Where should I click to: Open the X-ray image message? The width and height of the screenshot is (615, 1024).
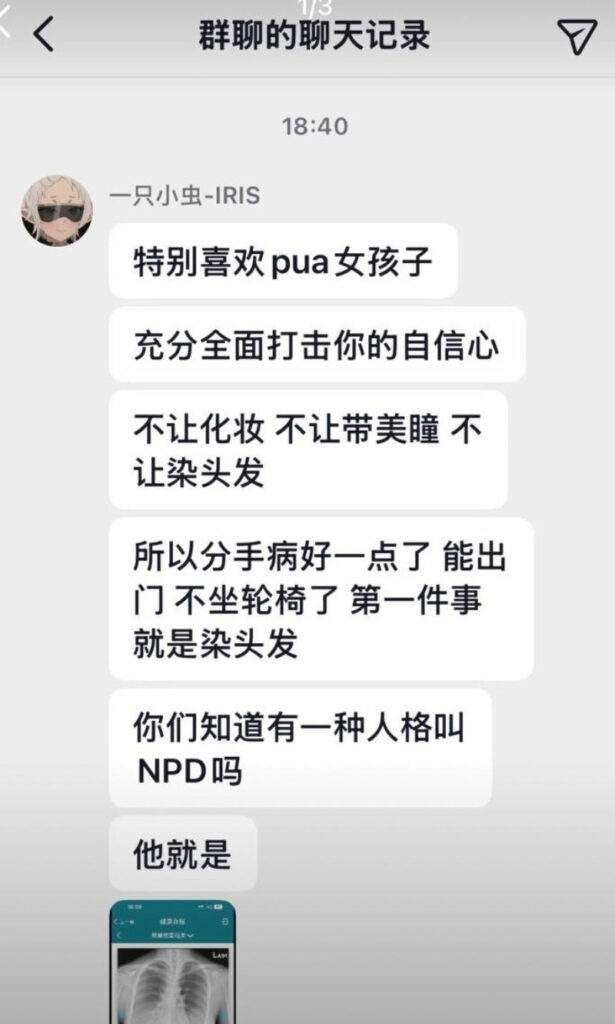[x=172, y=962]
